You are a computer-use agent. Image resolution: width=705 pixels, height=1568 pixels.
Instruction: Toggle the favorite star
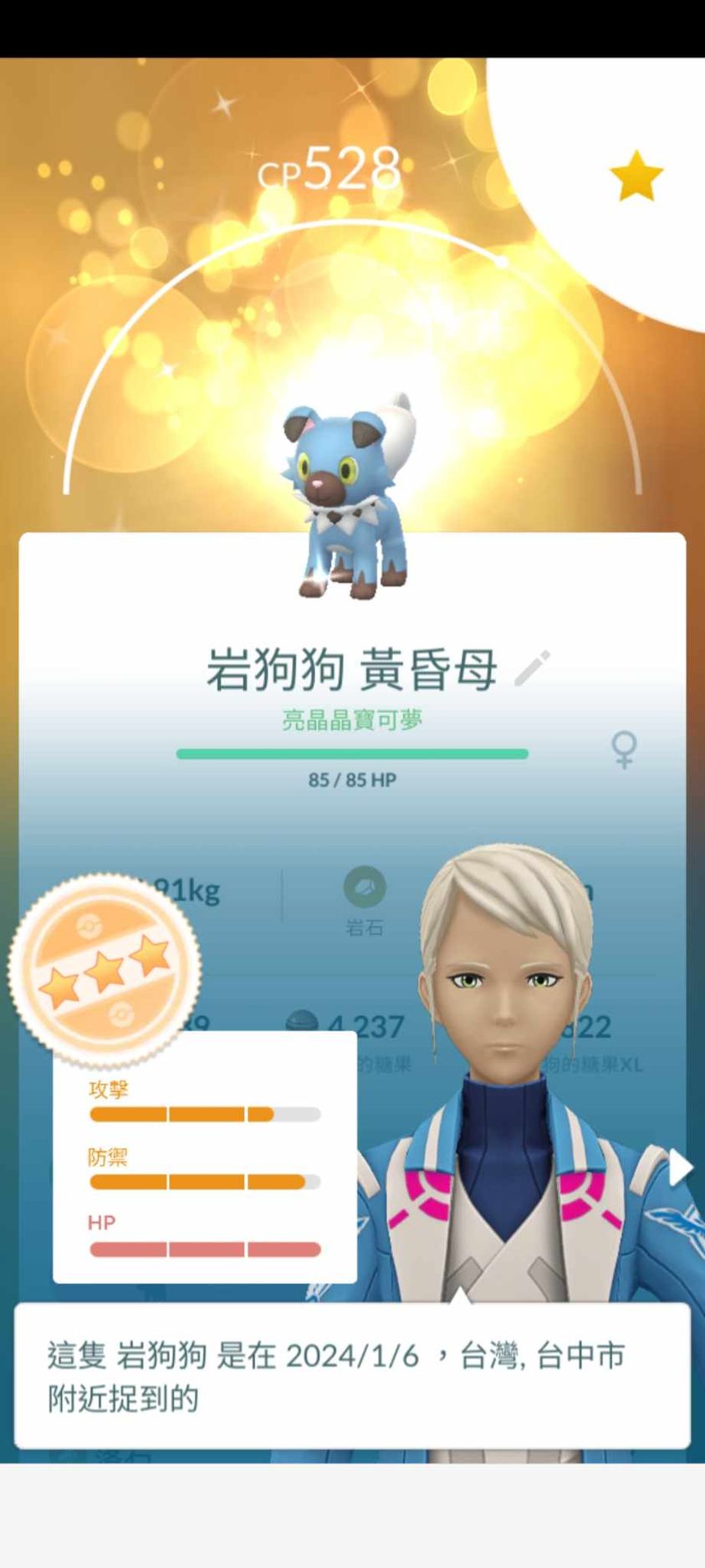pos(636,176)
